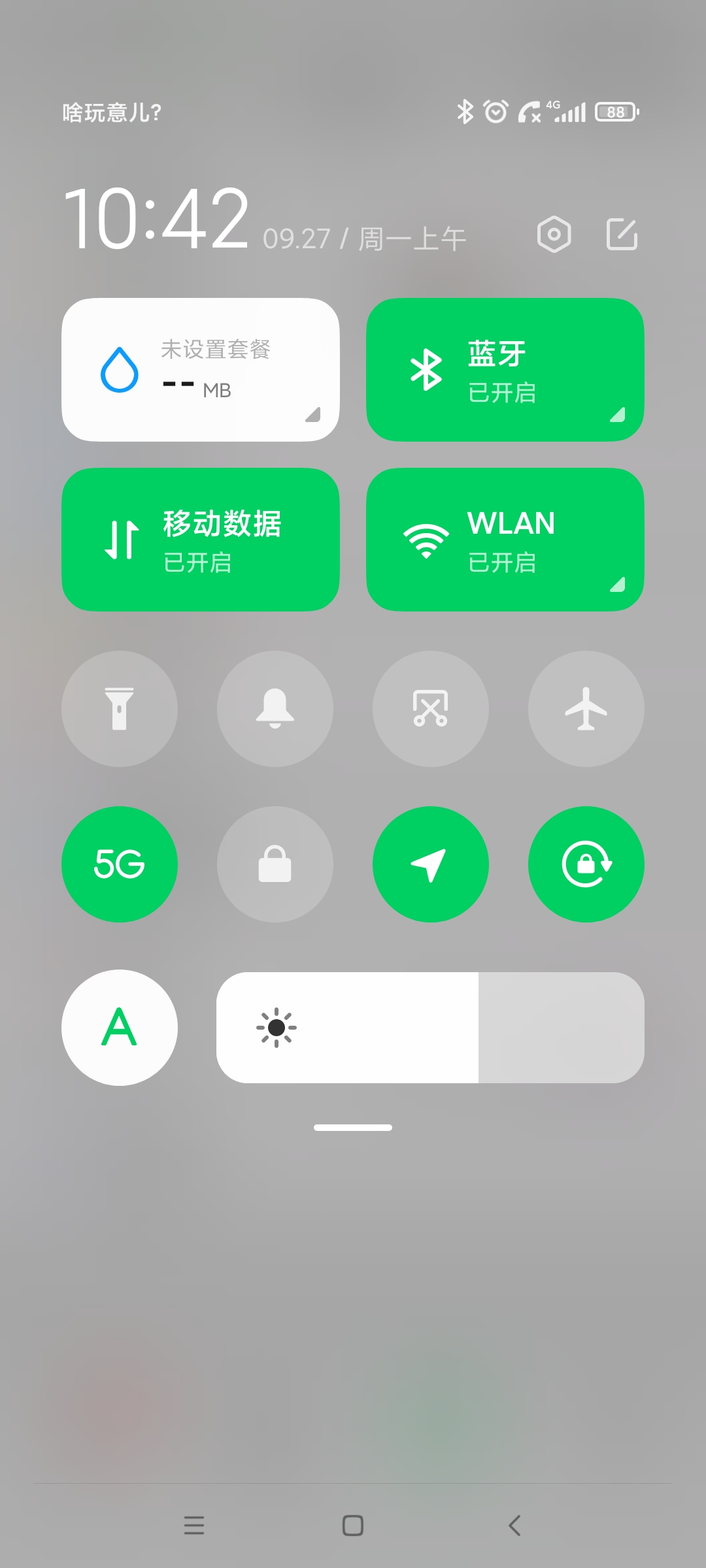The height and width of the screenshot is (1568, 706).
Task: Tap the padlock lock screen button
Action: pos(275,864)
